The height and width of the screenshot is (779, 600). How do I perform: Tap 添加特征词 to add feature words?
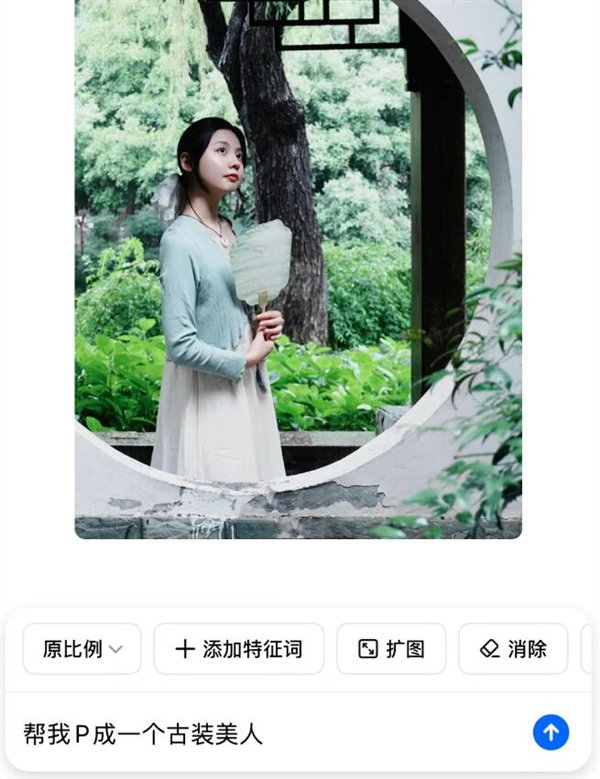239,649
